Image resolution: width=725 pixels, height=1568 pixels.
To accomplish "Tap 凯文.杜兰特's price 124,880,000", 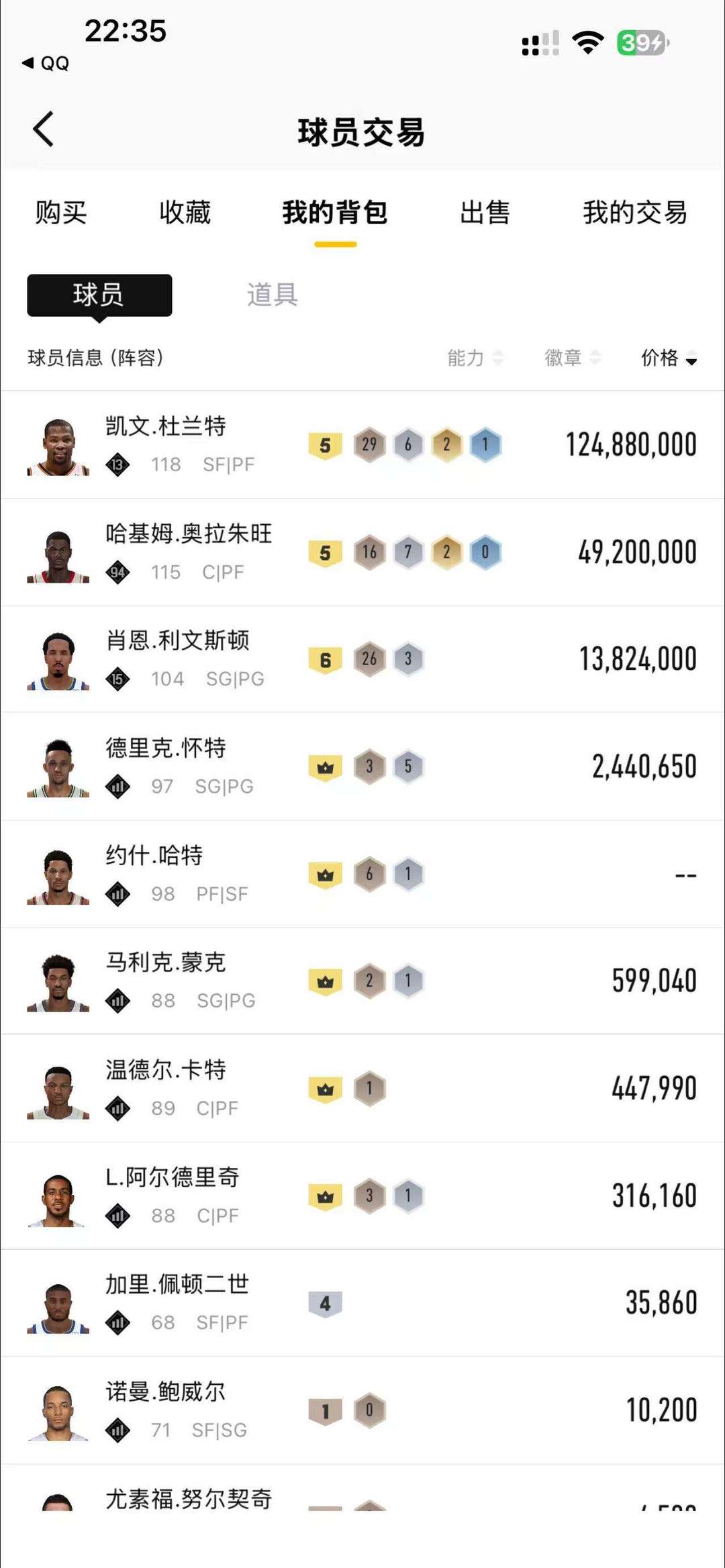I will 632,444.
